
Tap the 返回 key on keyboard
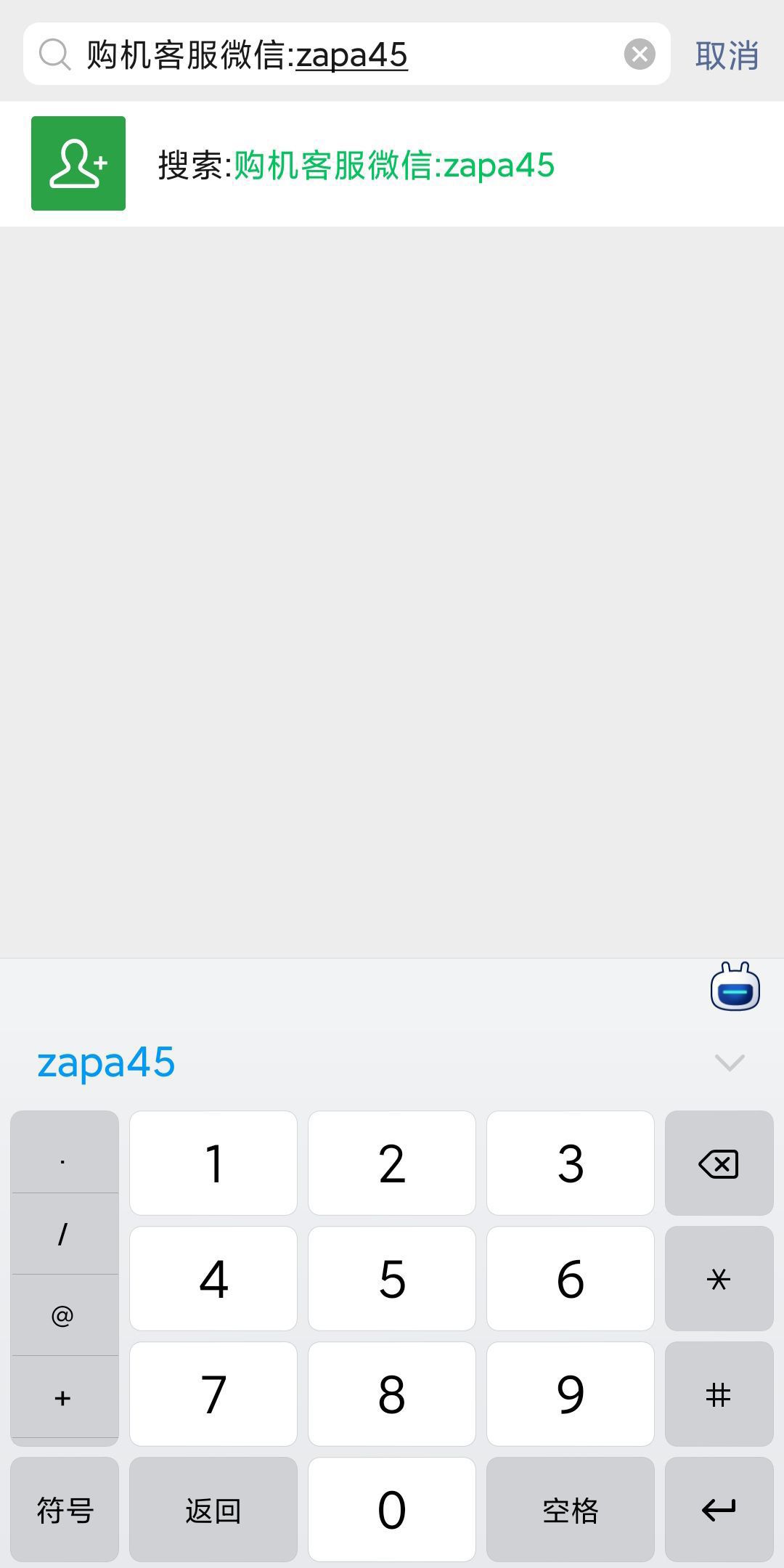[213, 1510]
